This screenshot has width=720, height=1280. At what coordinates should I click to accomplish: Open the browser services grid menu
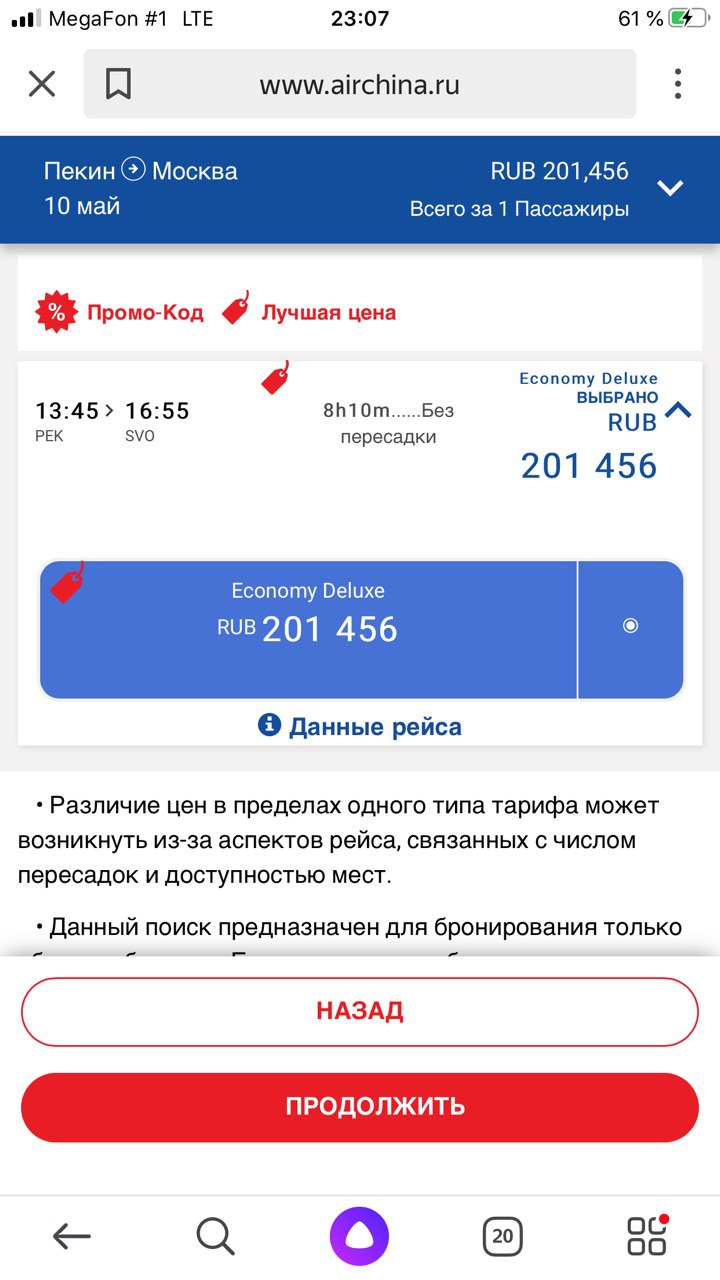[647, 1236]
